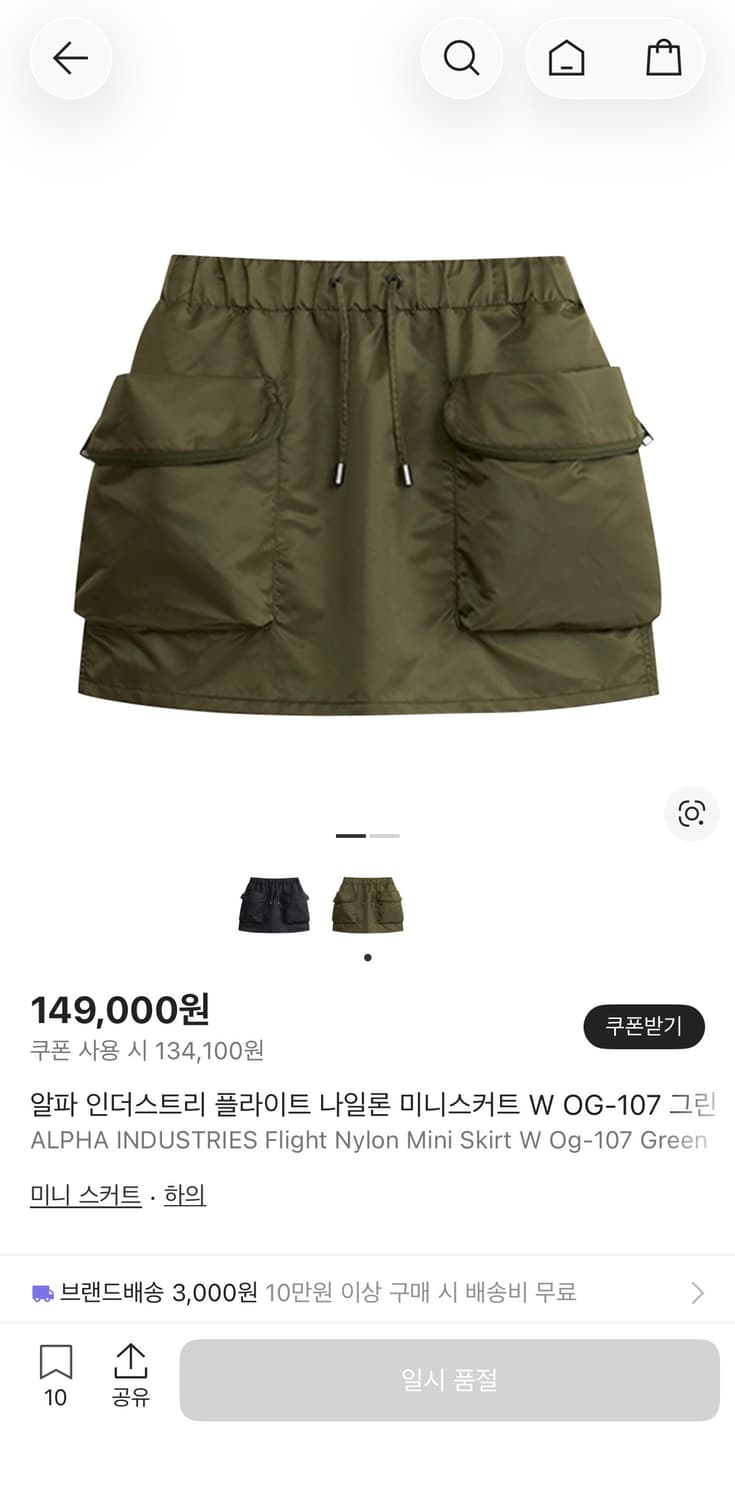Tap the search magnifier icon

pos(462,57)
